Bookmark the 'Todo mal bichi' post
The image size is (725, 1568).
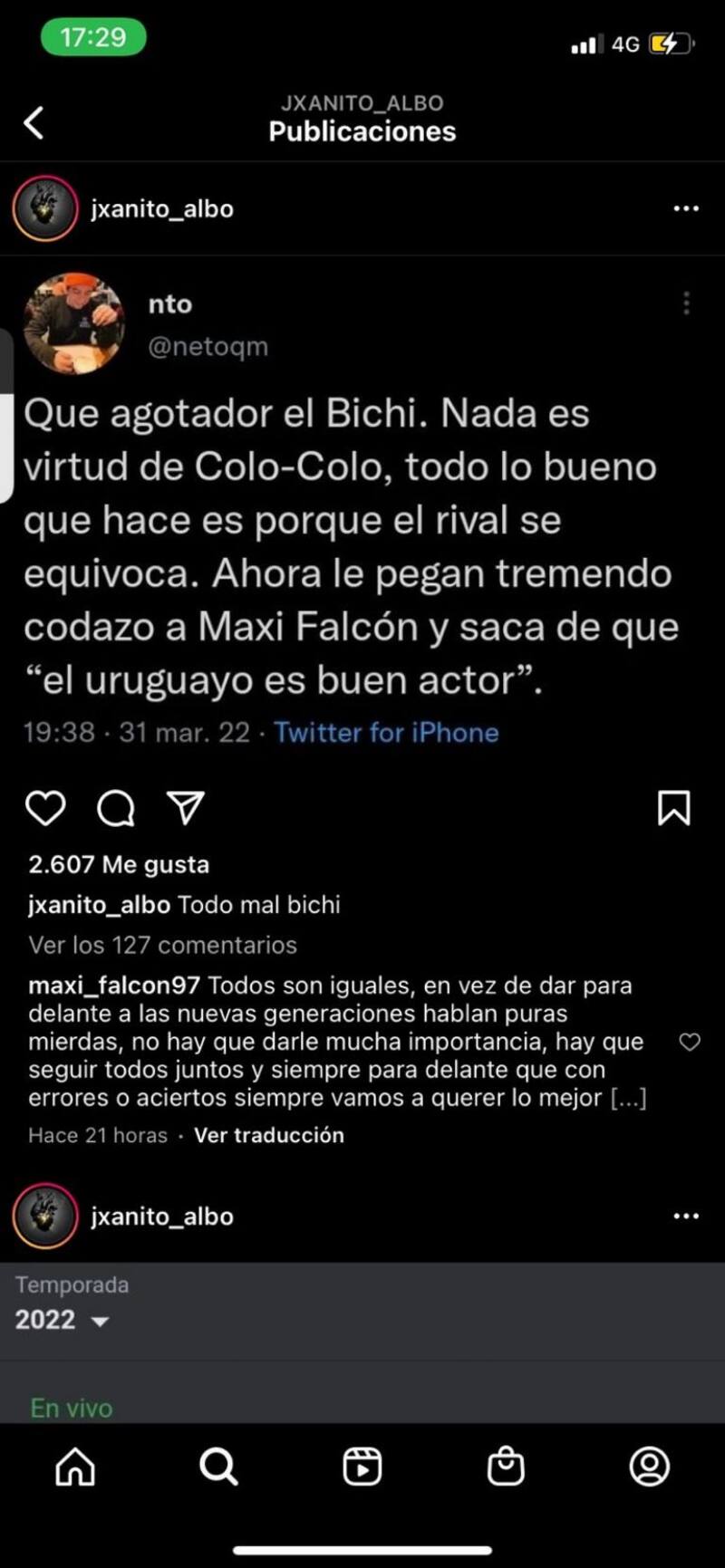pyautogui.click(x=673, y=808)
